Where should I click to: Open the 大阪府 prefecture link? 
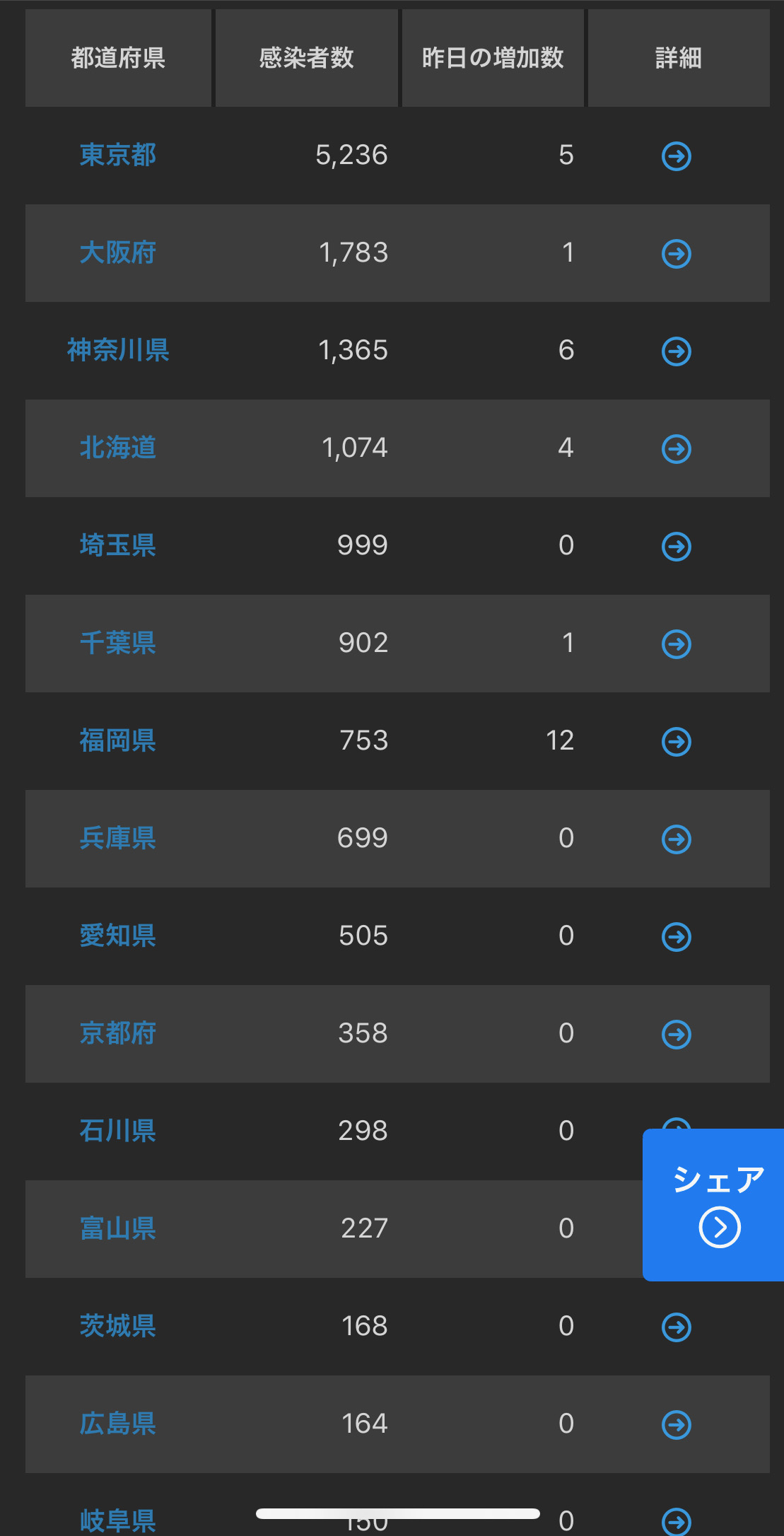pos(118,252)
